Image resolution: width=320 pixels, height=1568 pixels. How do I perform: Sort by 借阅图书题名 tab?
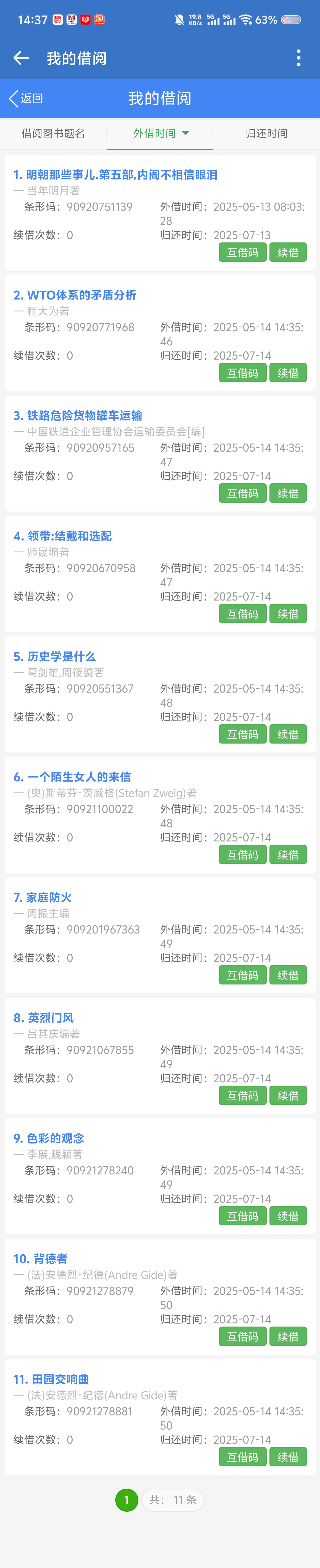pos(53,133)
